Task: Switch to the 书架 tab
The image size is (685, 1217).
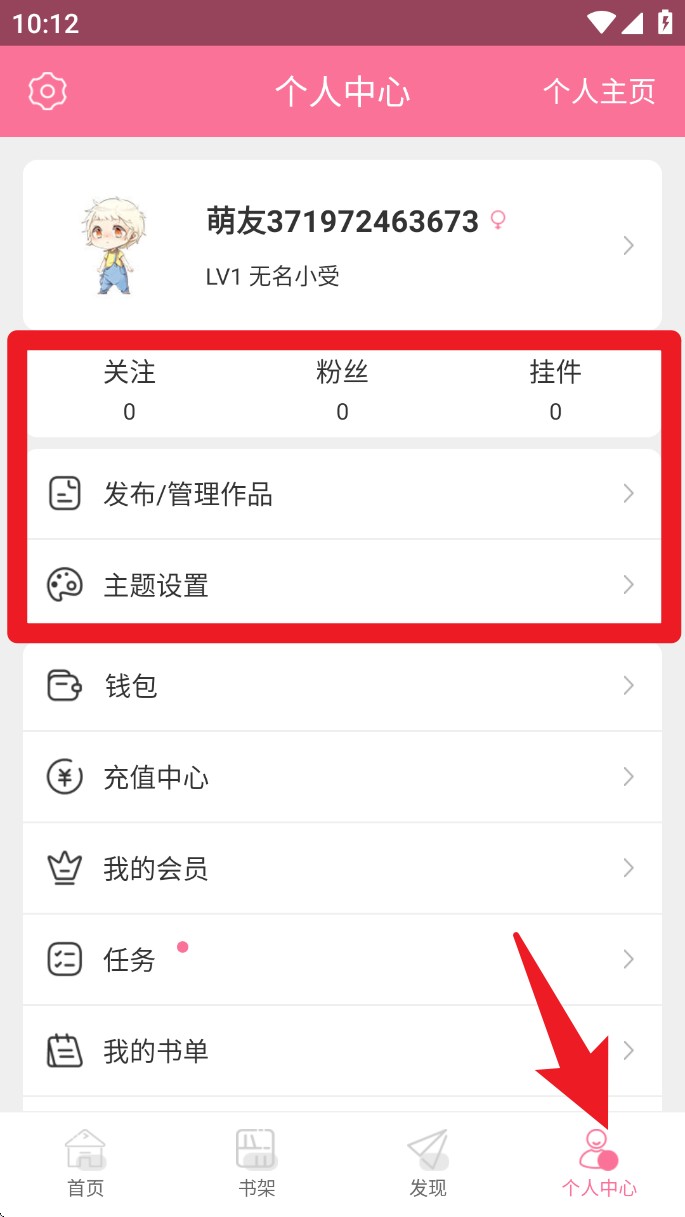Action: pos(257,1164)
